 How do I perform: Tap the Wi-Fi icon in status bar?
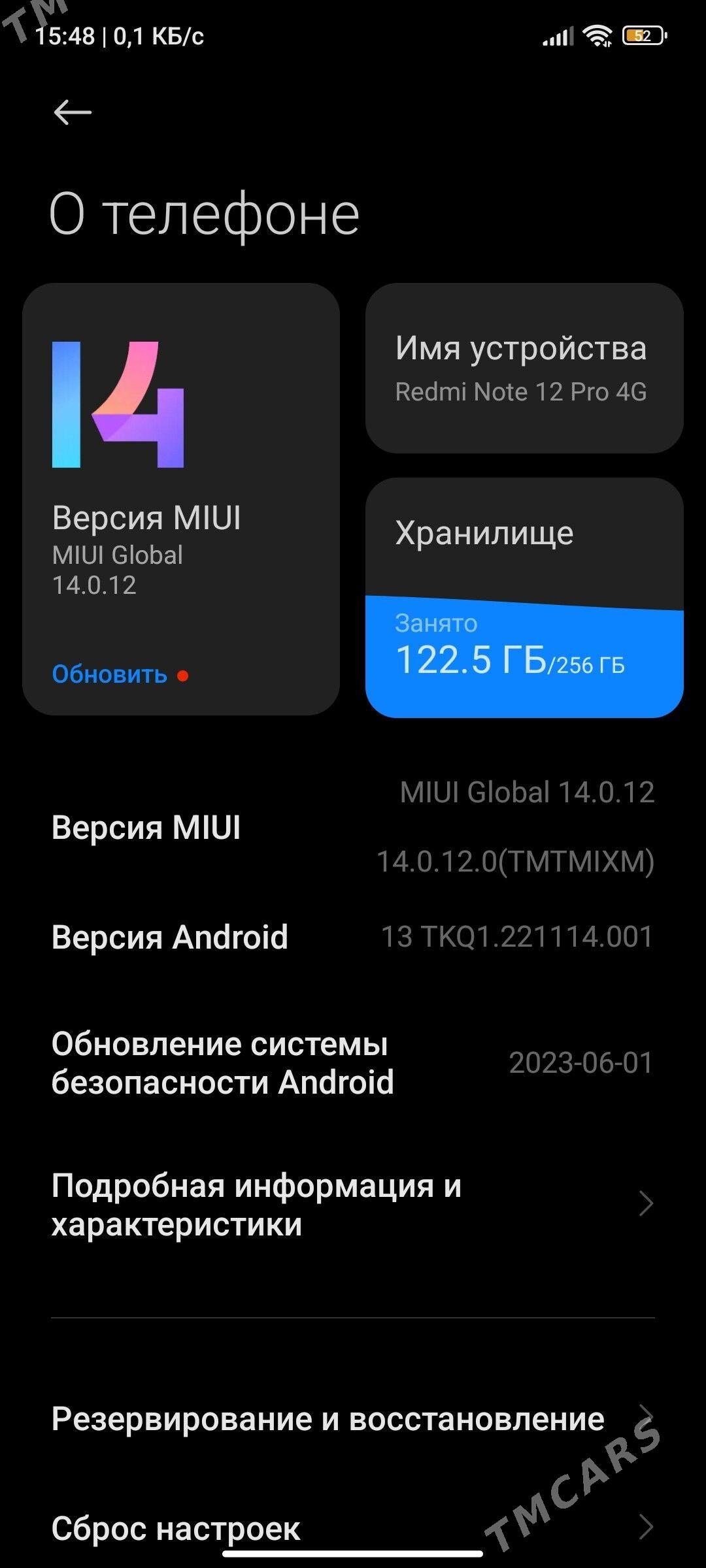(x=597, y=37)
